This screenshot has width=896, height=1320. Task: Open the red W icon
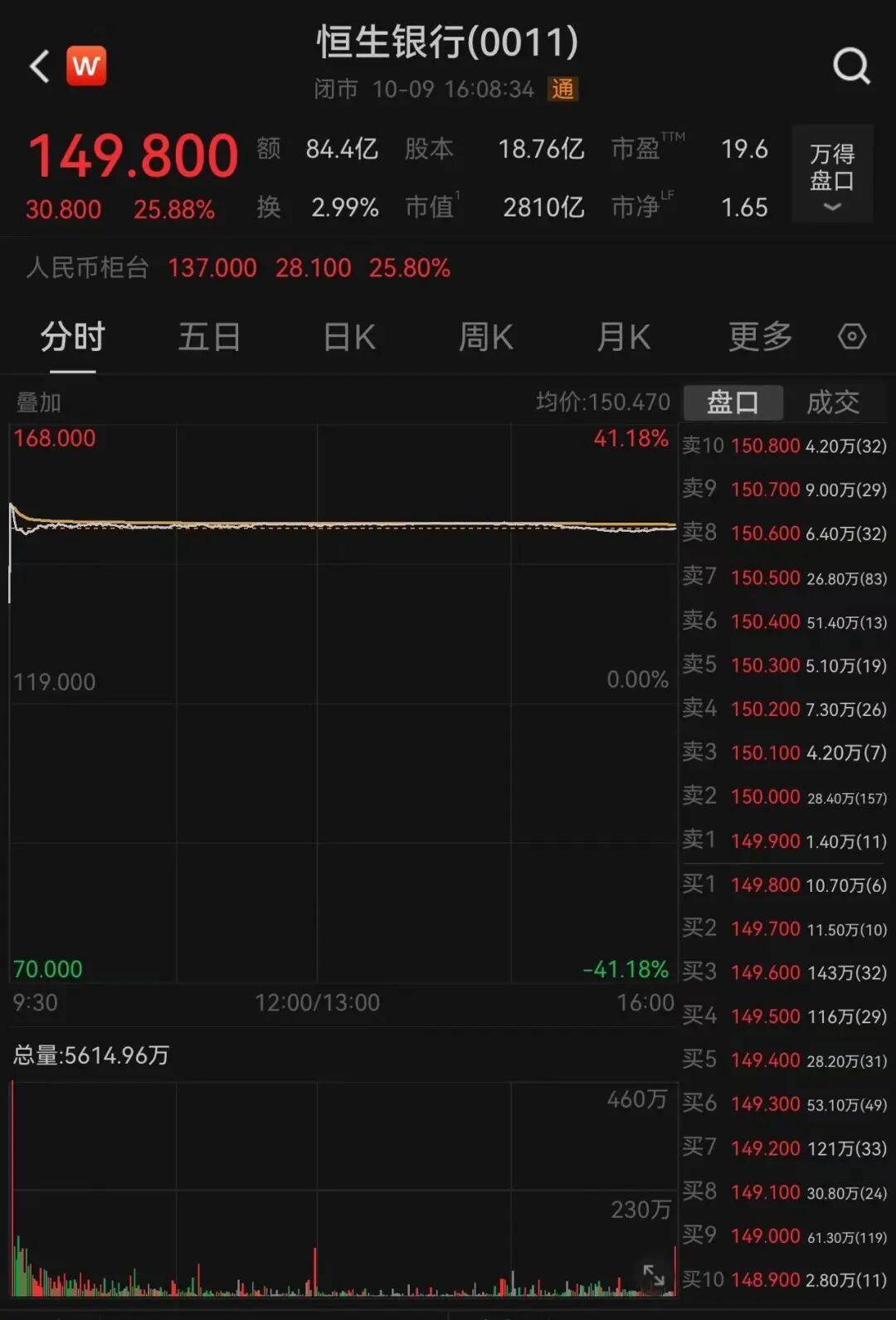pyautogui.click(x=86, y=66)
